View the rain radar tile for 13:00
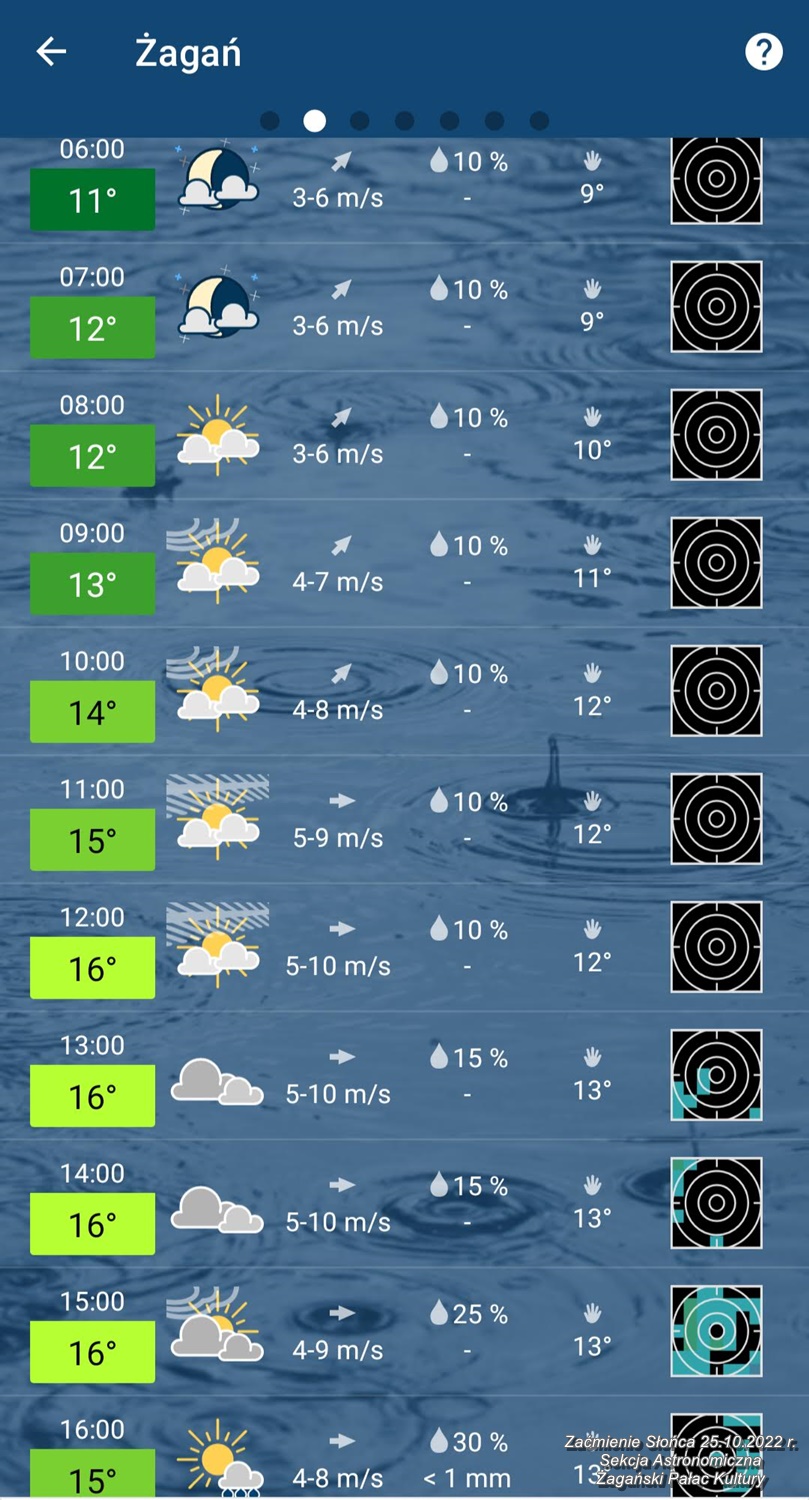The height and width of the screenshot is (1500, 809). 716,1075
